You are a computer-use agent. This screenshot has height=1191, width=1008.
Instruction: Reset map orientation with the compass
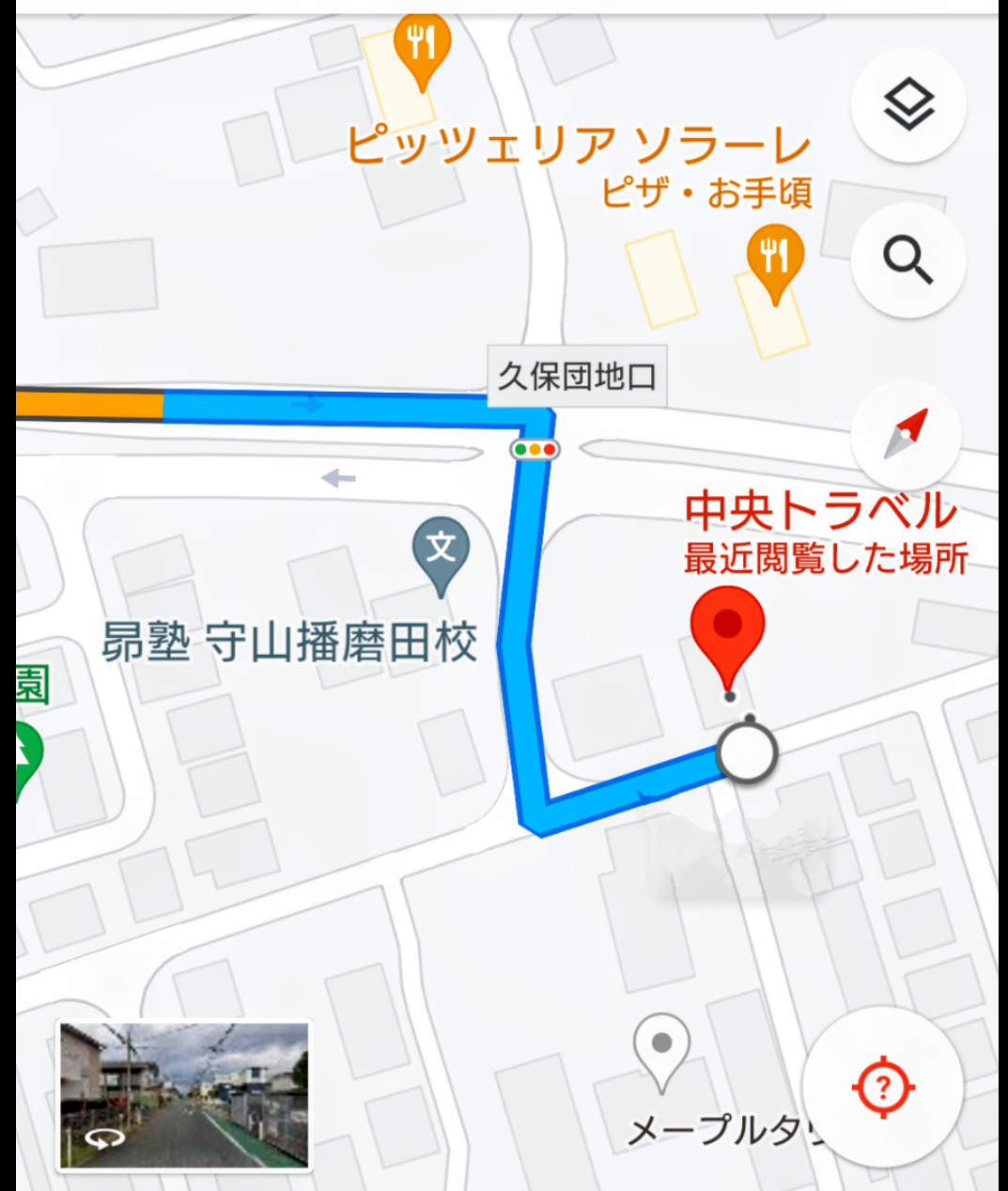point(907,435)
